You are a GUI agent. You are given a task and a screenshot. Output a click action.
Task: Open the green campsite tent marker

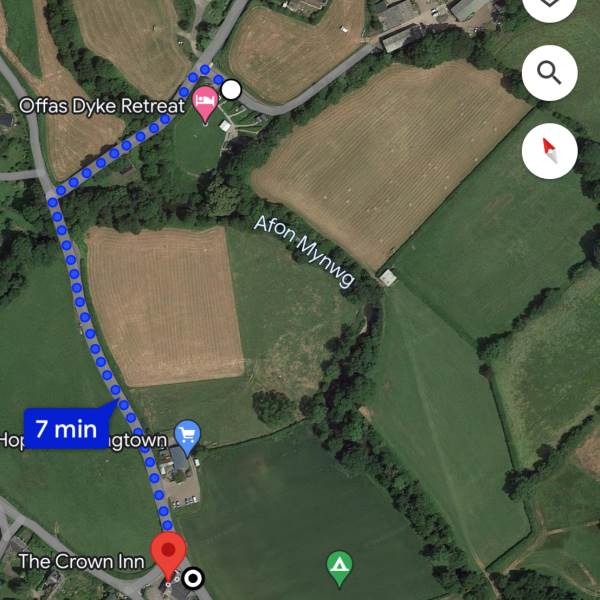(340, 568)
